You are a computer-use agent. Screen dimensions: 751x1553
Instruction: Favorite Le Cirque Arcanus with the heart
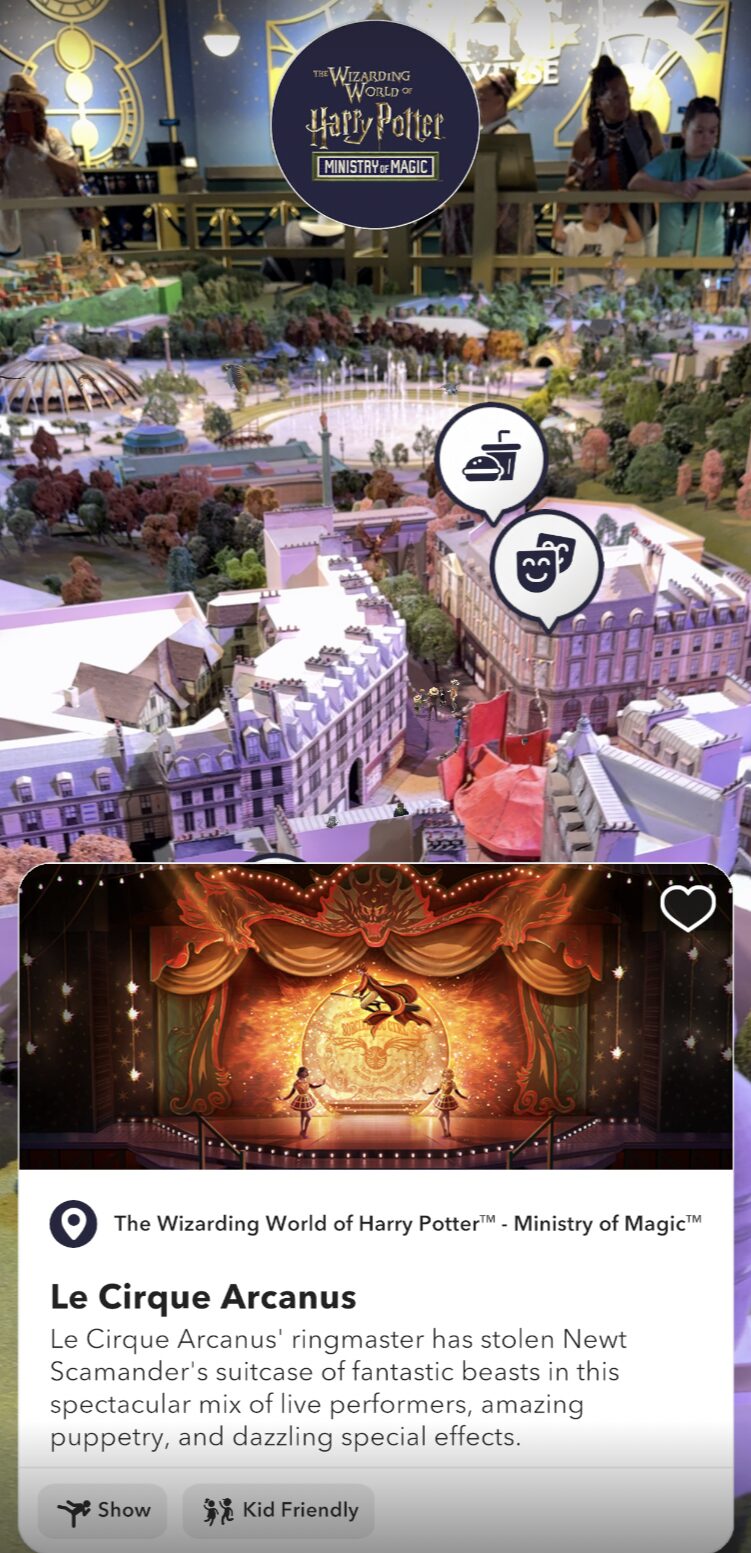point(687,908)
